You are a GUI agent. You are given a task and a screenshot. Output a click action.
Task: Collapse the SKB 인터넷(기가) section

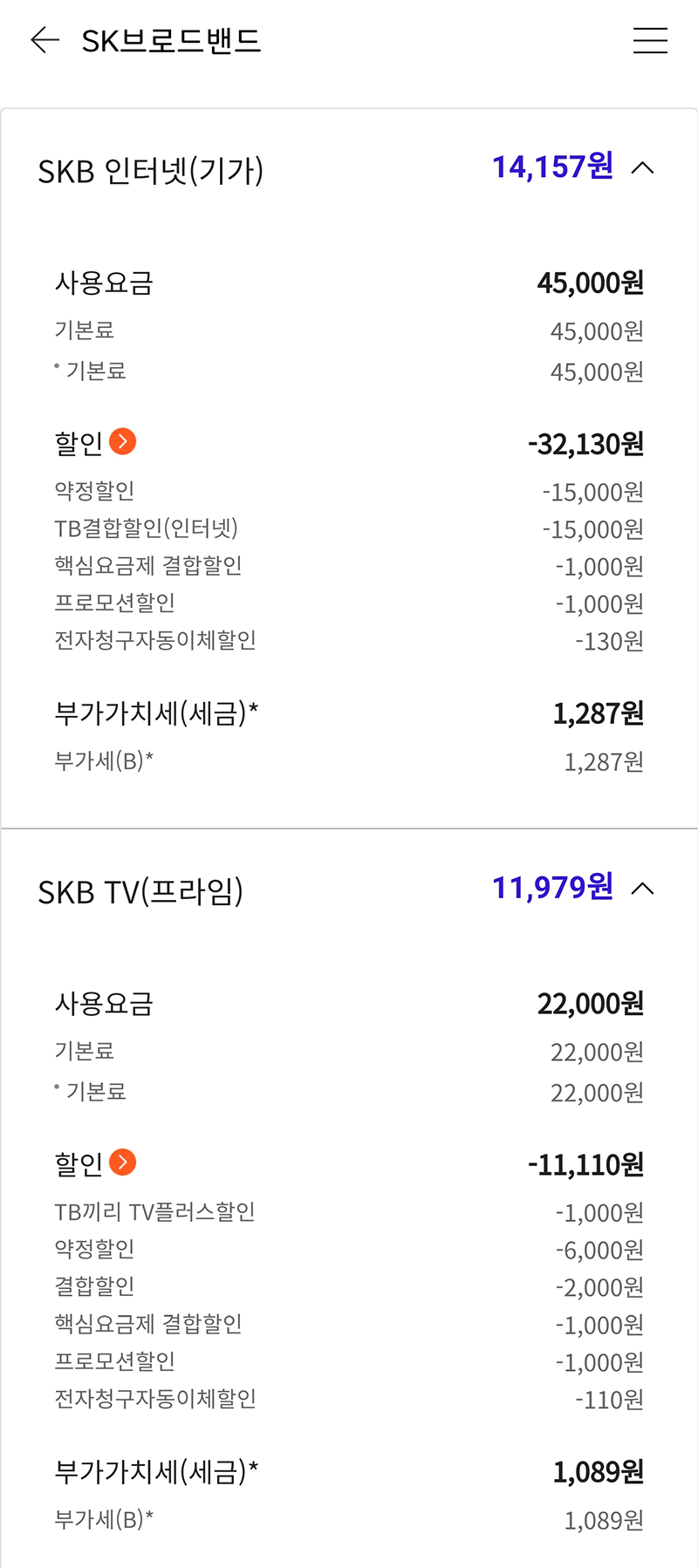pyautogui.click(x=642, y=167)
